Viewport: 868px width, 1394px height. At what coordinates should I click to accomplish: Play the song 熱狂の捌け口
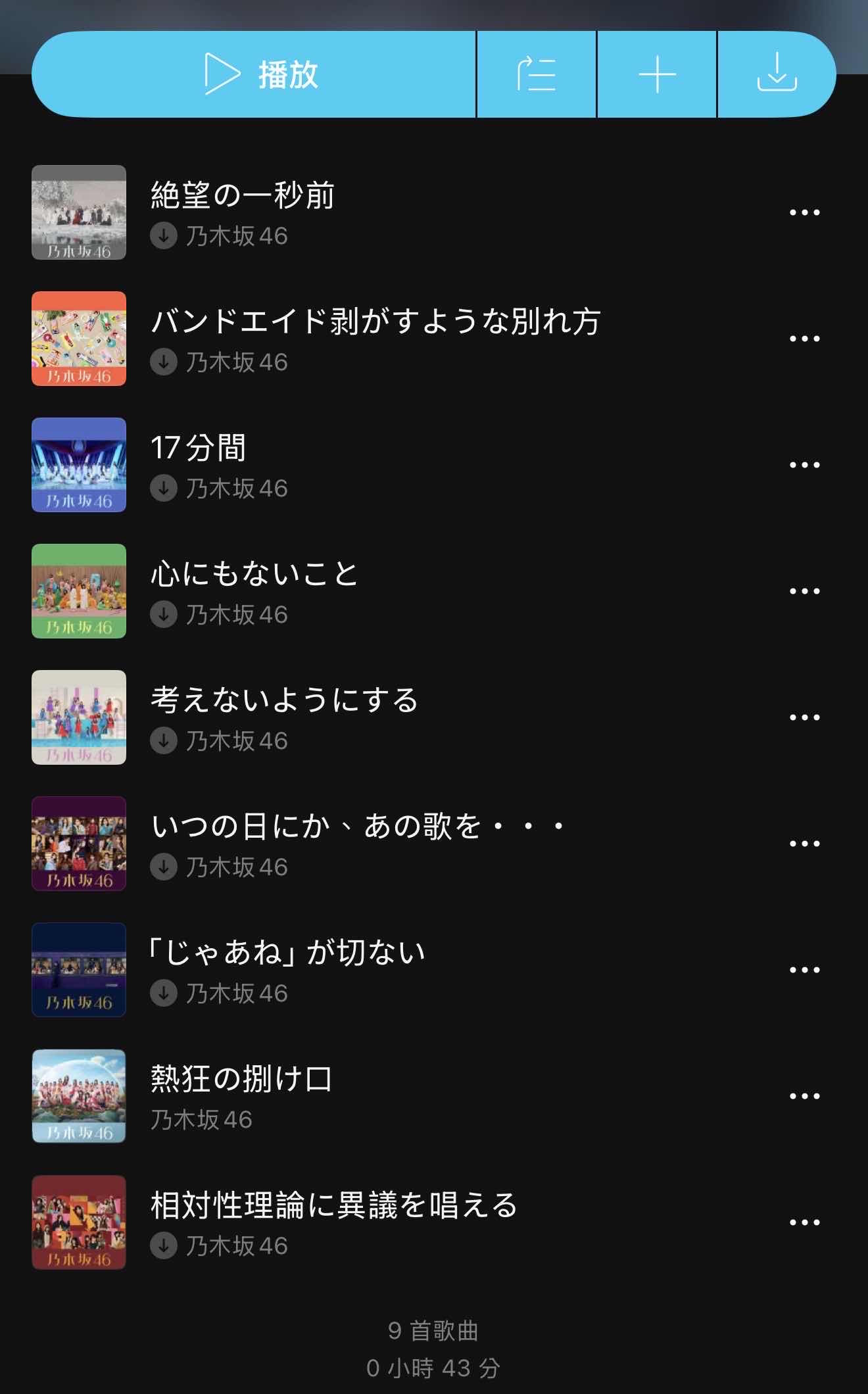(241, 1080)
